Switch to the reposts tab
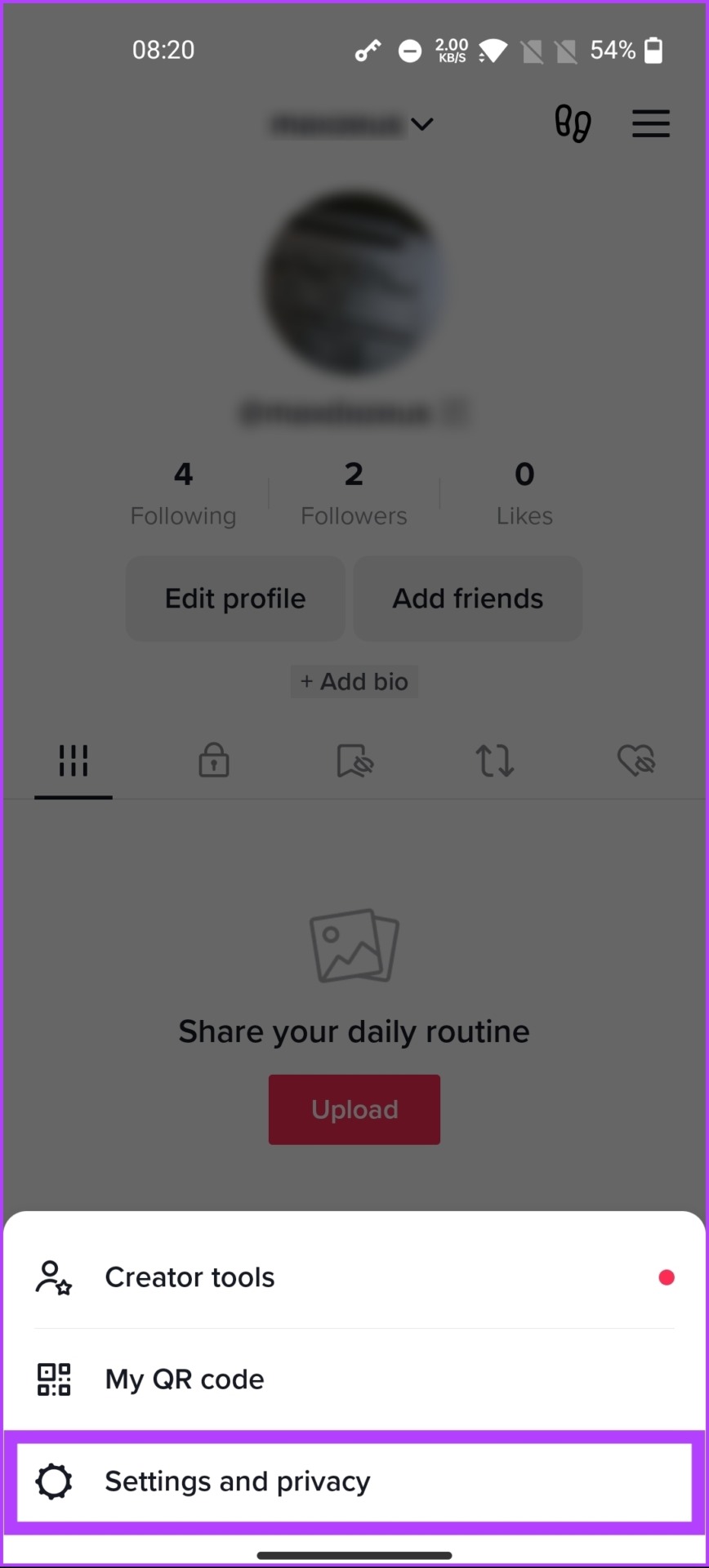Screen dimensions: 709x1568 (495, 760)
